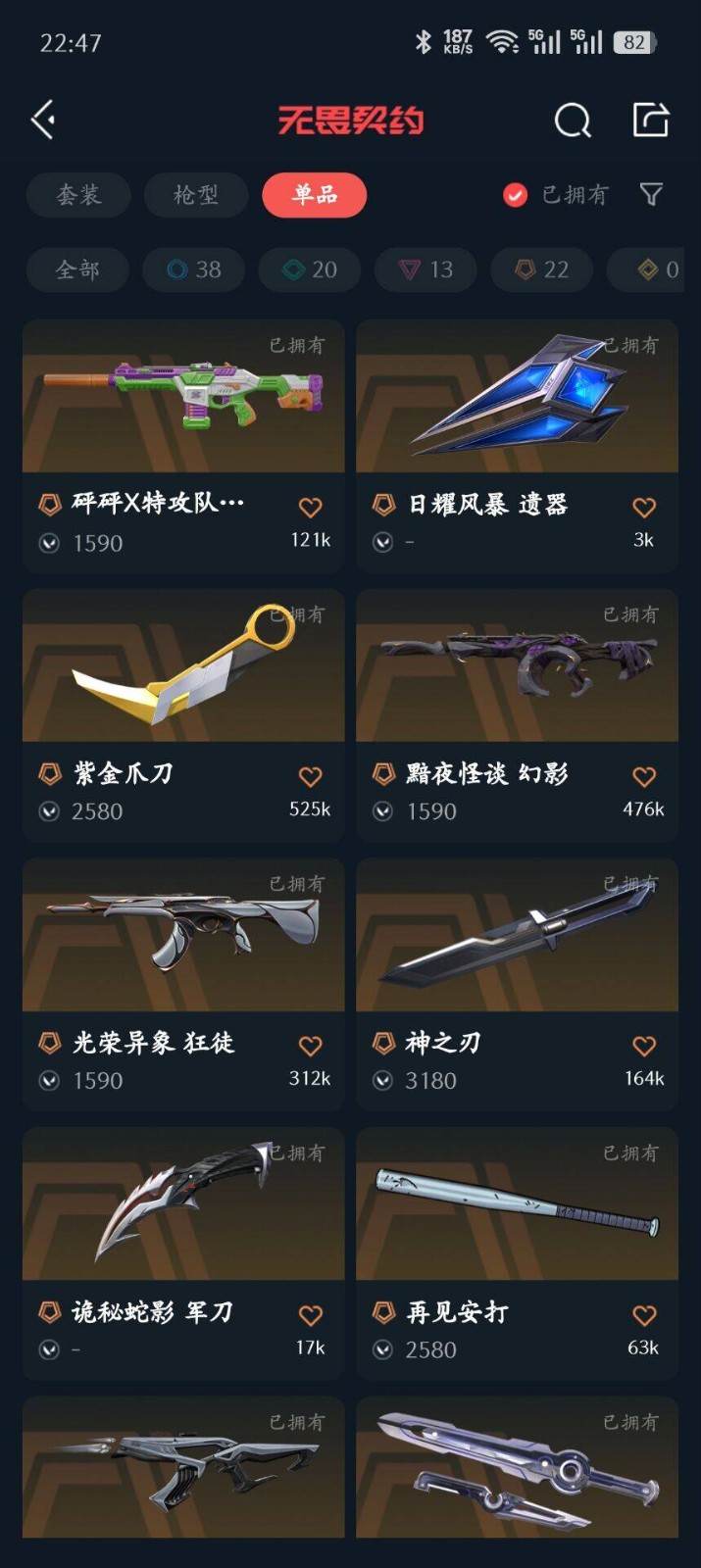This screenshot has width=701, height=1568.
Task: Like the 再见安打 skin
Action: pos(644,1315)
